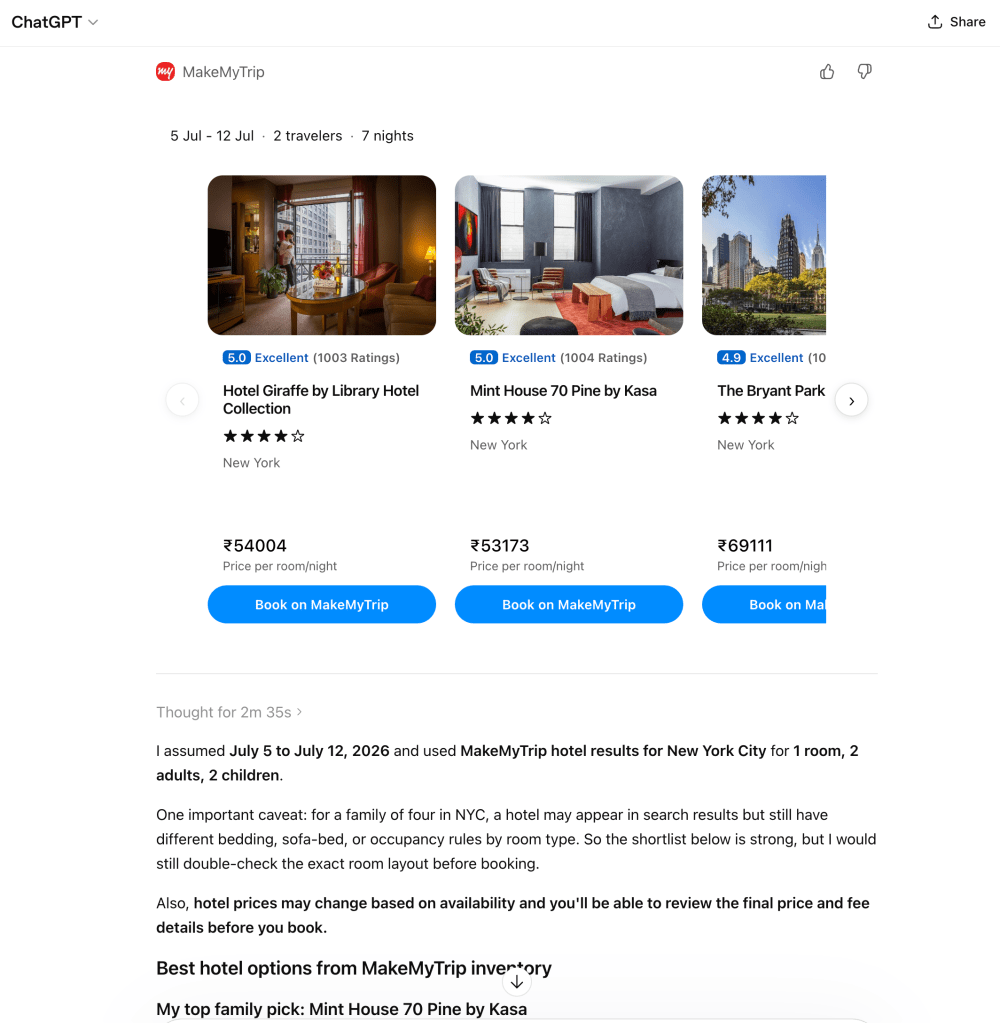Book Mint House 70 Pine on MakeMyTrip
Image resolution: width=1000 pixels, height=1023 pixels.
568,604
